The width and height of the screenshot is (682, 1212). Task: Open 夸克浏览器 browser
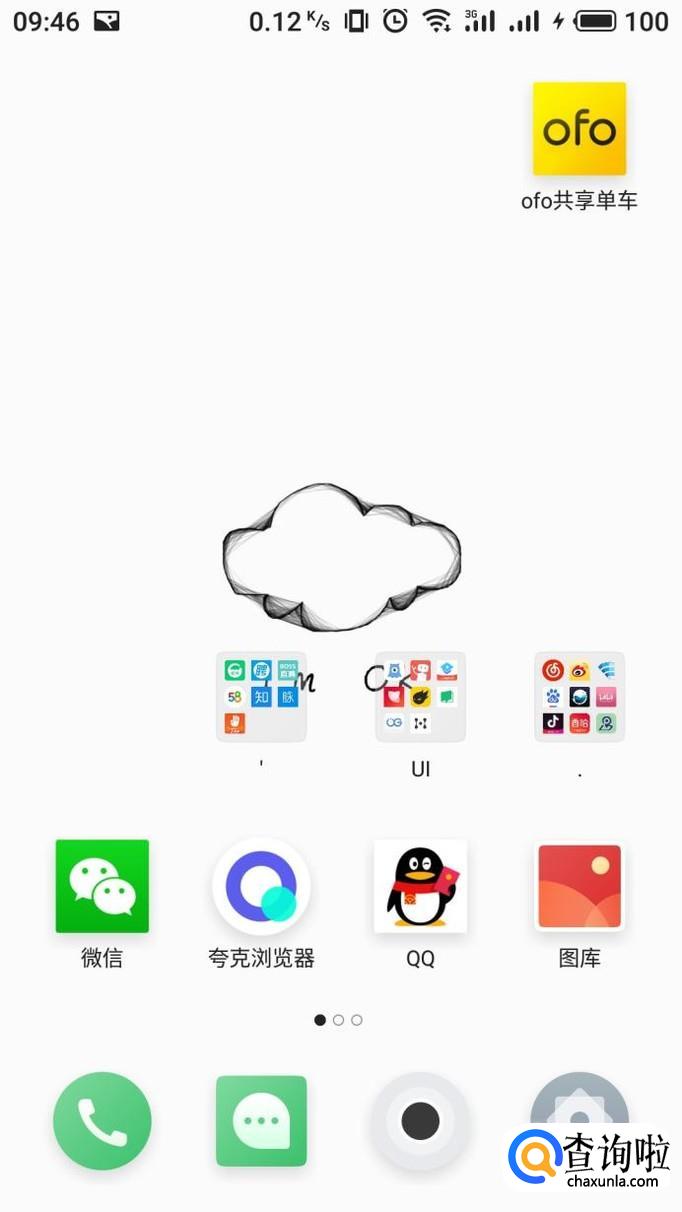[261, 886]
